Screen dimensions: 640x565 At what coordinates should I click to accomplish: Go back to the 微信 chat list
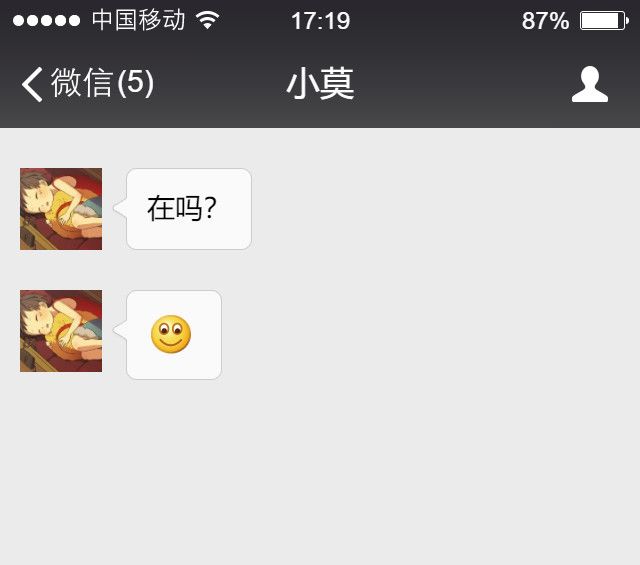86,85
